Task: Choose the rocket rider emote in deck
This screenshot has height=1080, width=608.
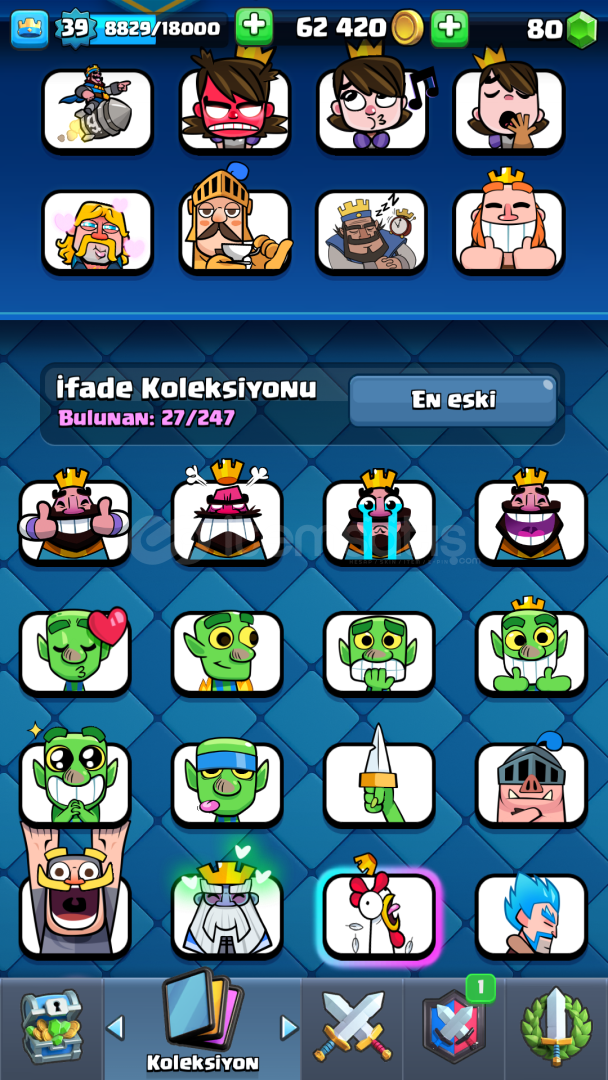Action: 97,110
